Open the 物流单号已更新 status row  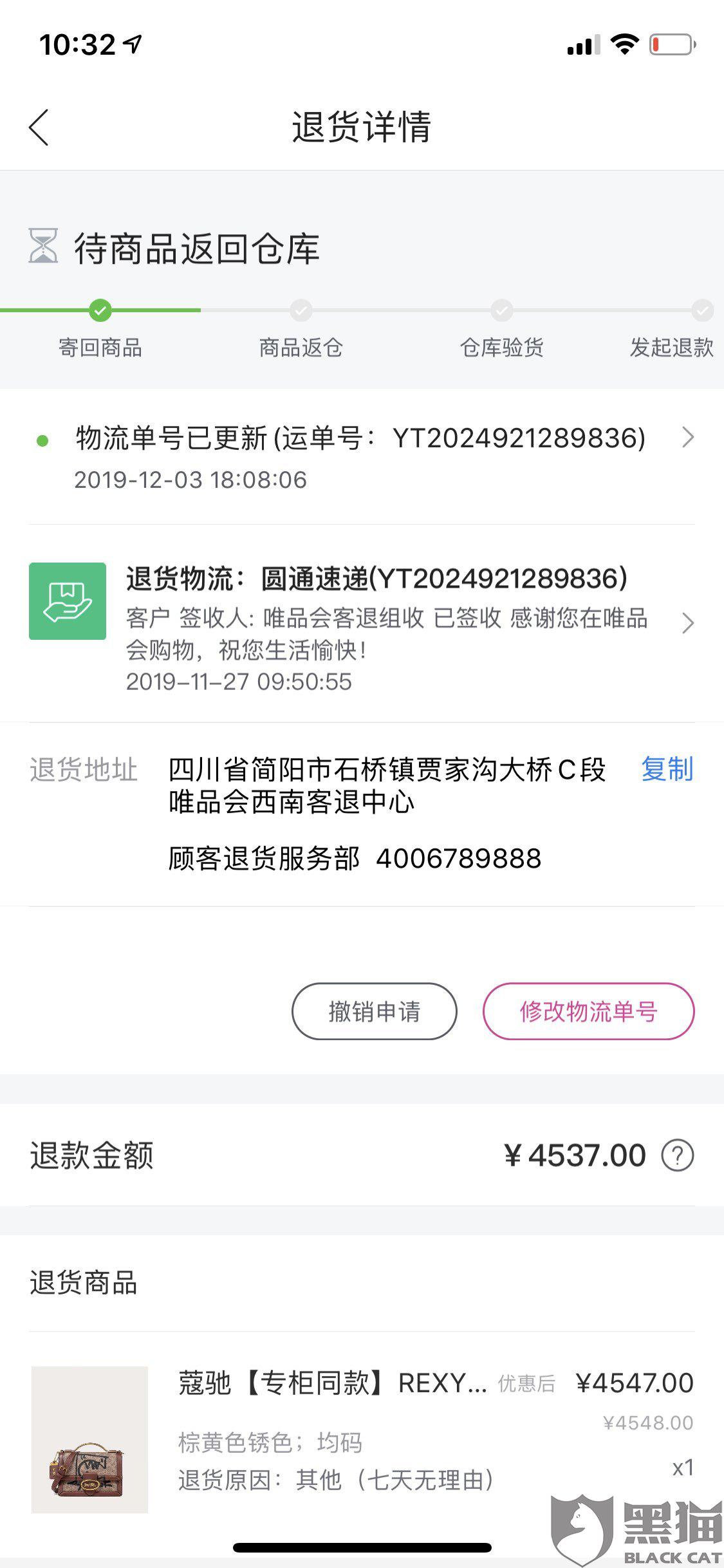[x=360, y=456]
